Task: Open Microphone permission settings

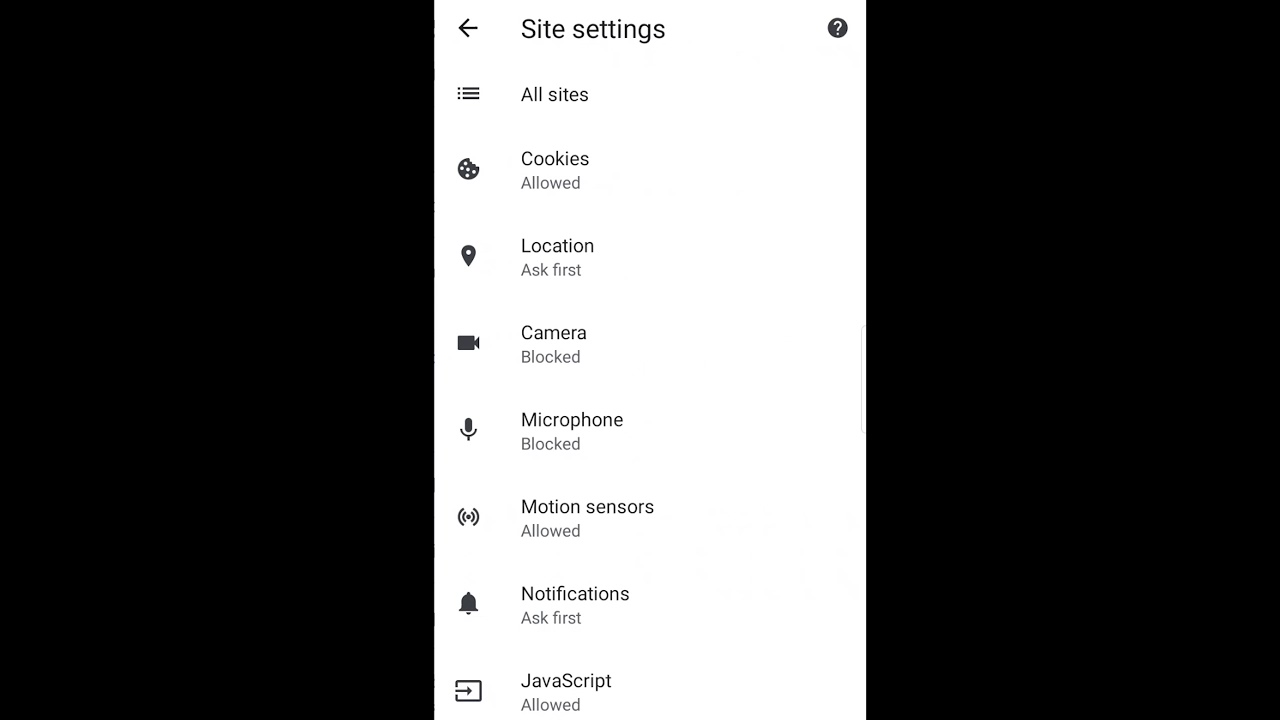Action: 571,431
